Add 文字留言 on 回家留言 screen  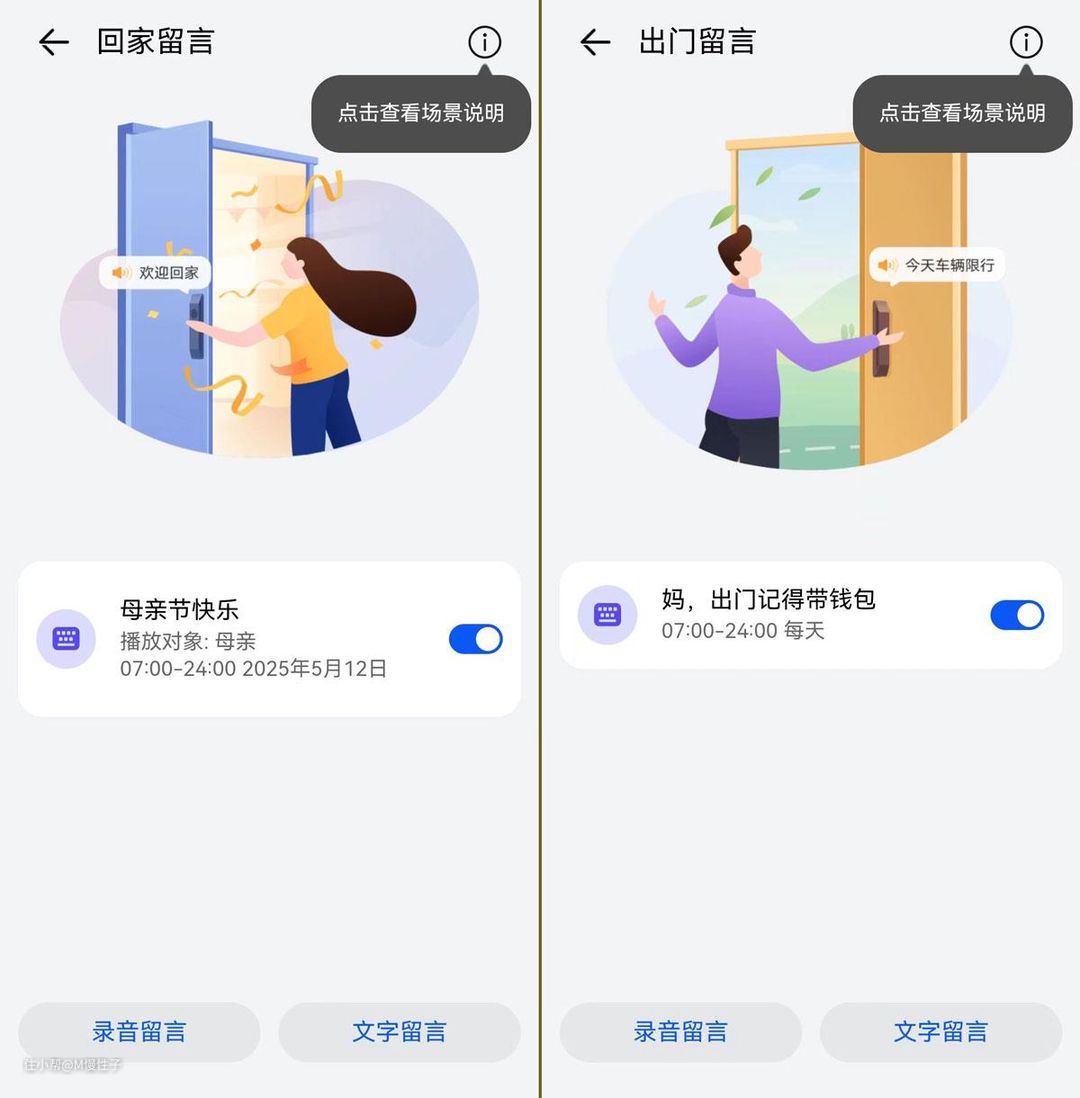point(399,1032)
